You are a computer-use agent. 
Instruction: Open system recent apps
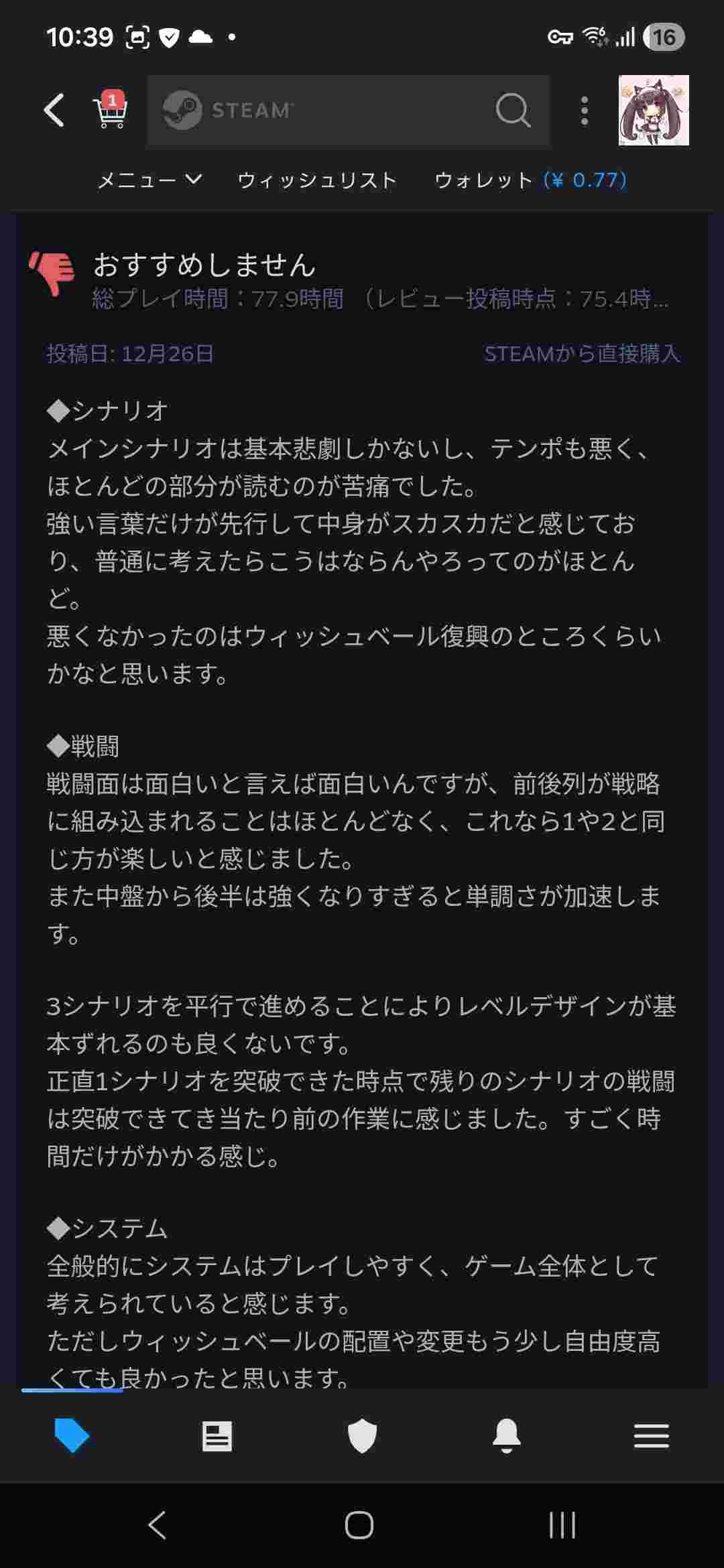click(x=562, y=1526)
